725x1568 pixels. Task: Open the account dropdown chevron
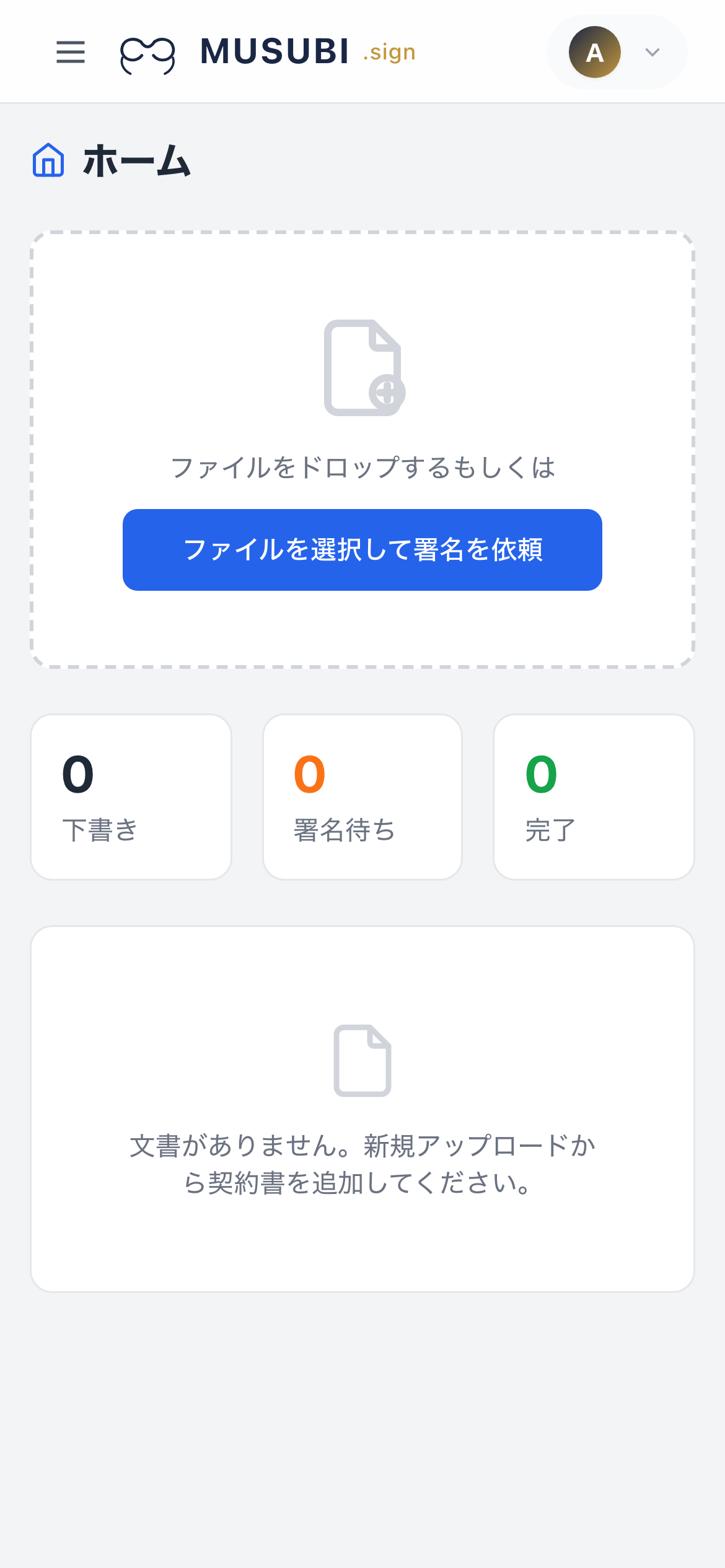pyautogui.click(x=652, y=53)
